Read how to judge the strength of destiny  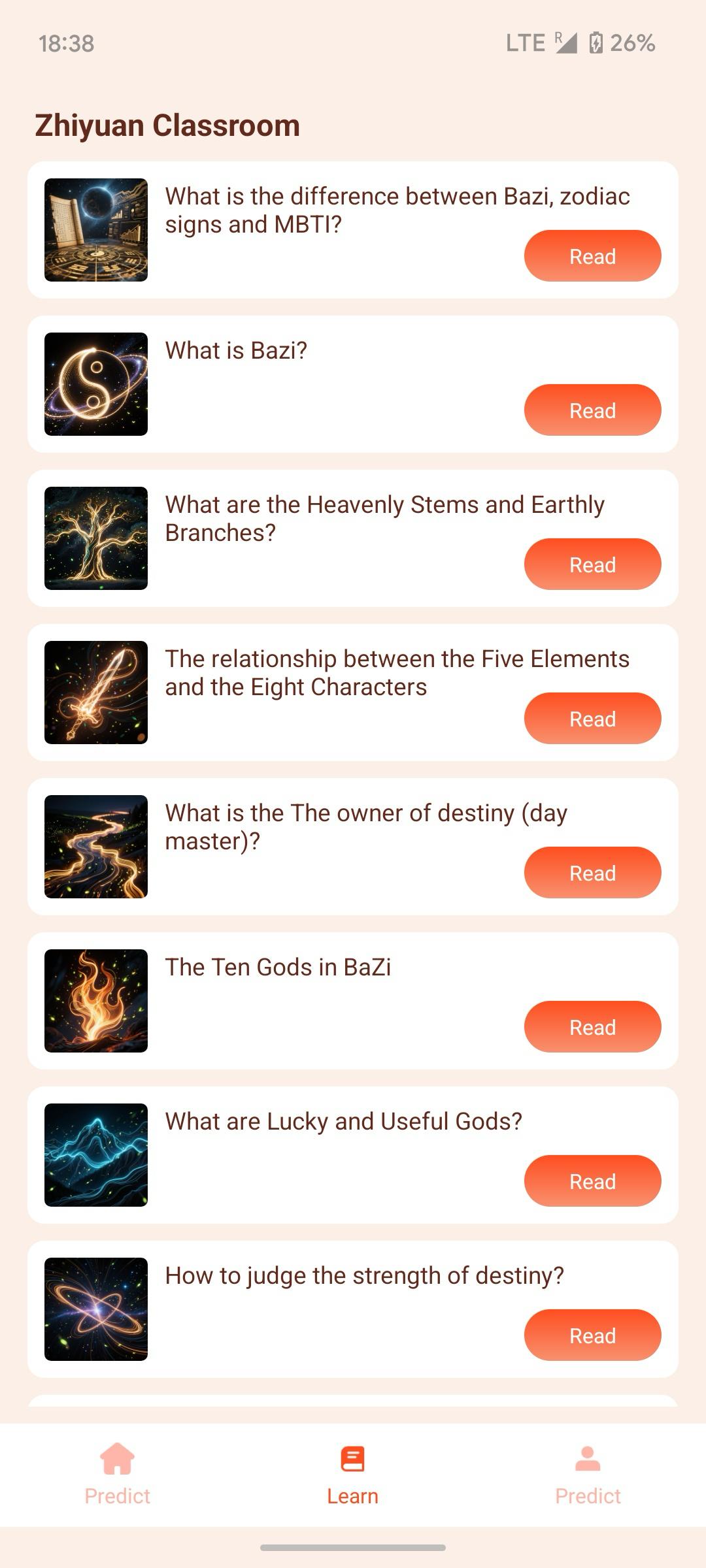coord(592,1335)
